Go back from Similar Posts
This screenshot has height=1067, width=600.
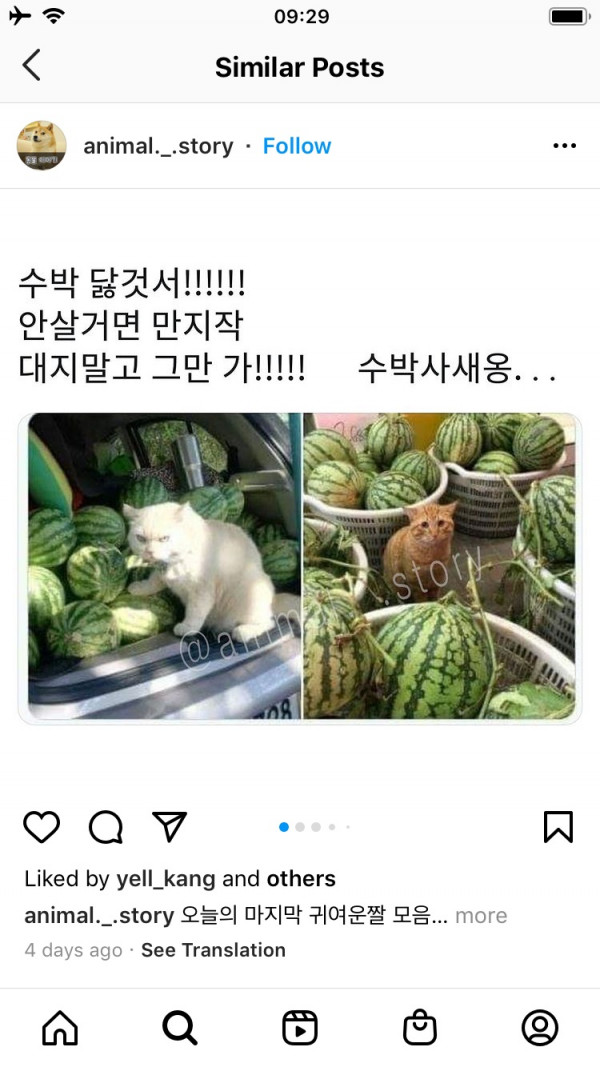(32, 66)
